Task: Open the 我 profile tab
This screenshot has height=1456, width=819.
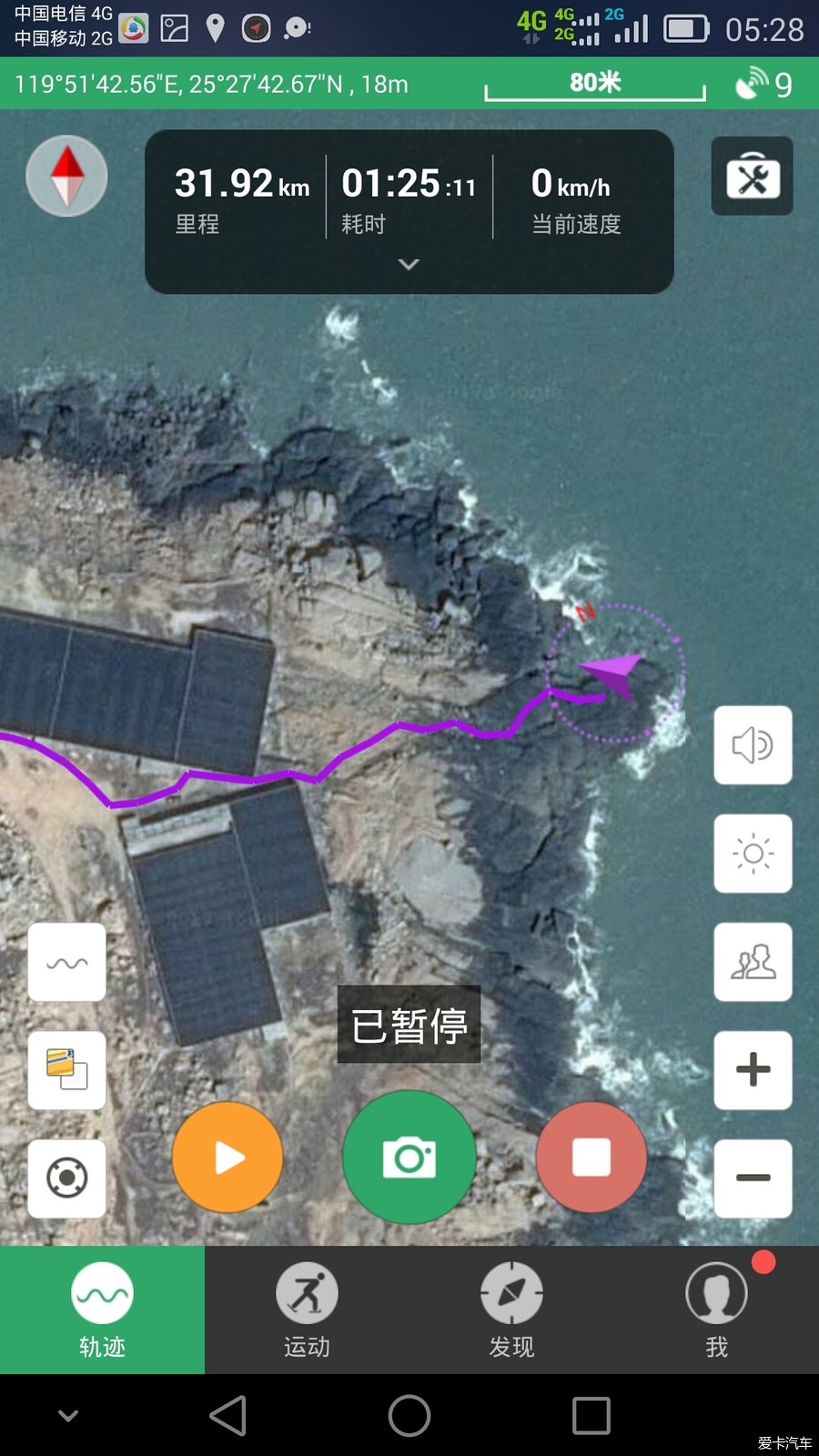Action: (716, 1310)
